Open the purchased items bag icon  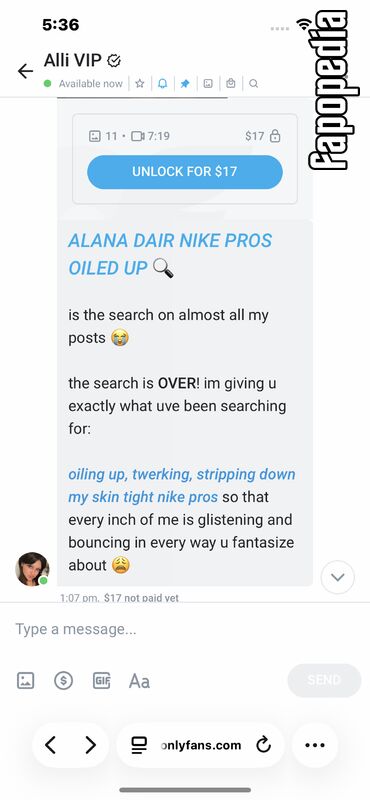pyautogui.click(x=231, y=83)
